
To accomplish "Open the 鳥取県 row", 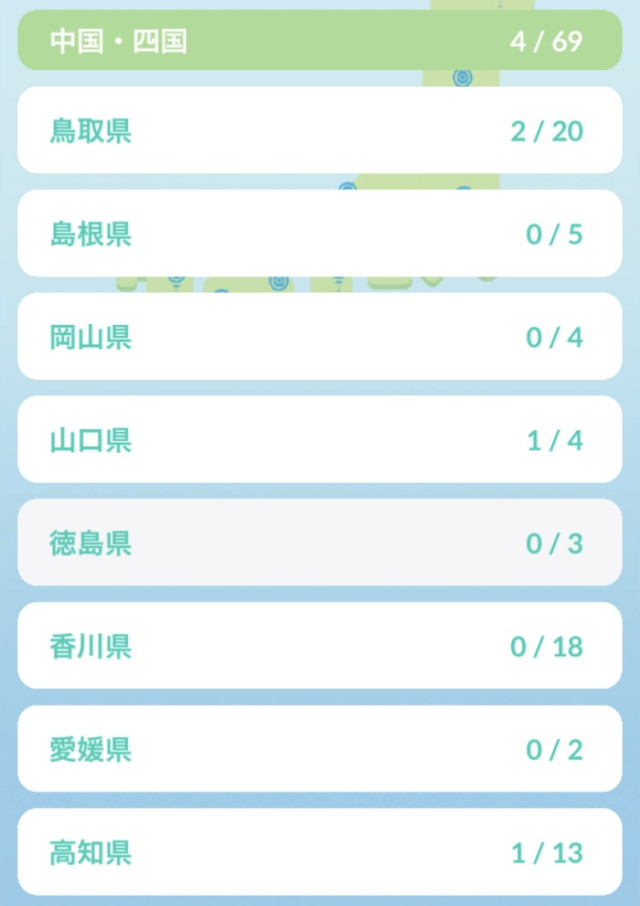I will pyautogui.click(x=320, y=130).
